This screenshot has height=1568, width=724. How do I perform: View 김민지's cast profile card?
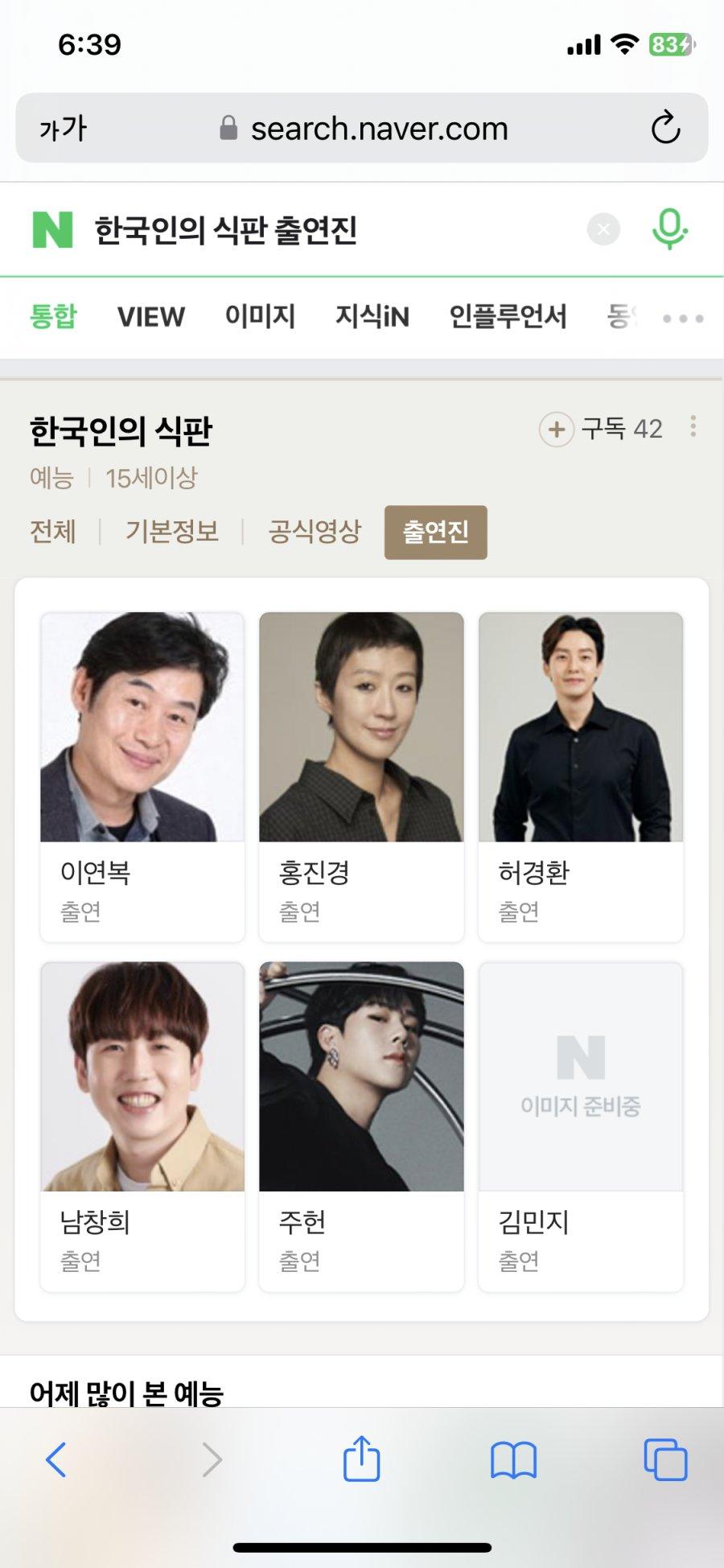580,1126
